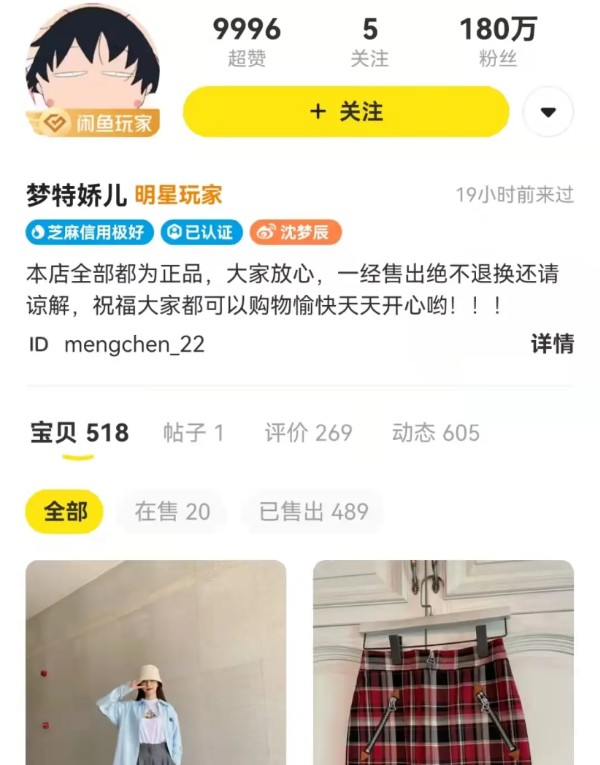View the 关注 following count list
The width and height of the screenshot is (600, 765).
click(x=369, y=42)
